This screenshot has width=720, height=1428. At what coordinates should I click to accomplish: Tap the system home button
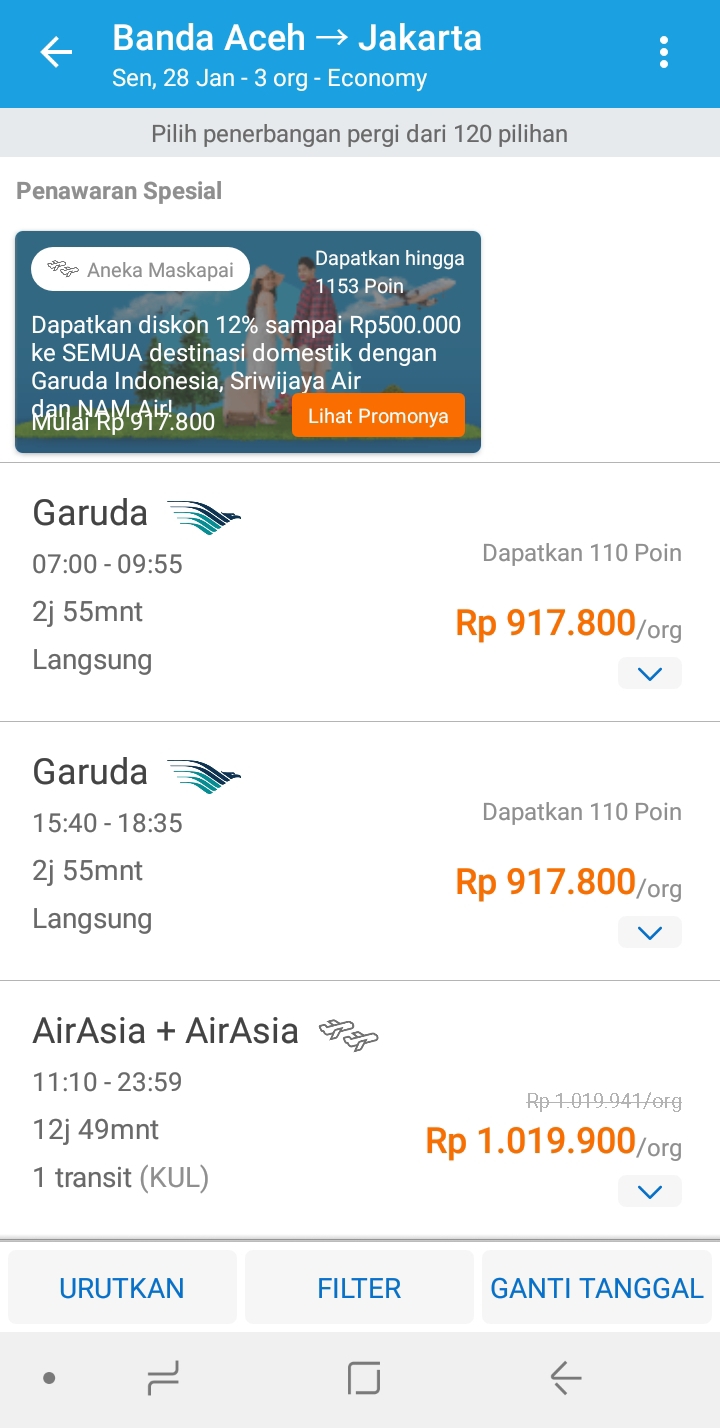tap(364, 1380)
